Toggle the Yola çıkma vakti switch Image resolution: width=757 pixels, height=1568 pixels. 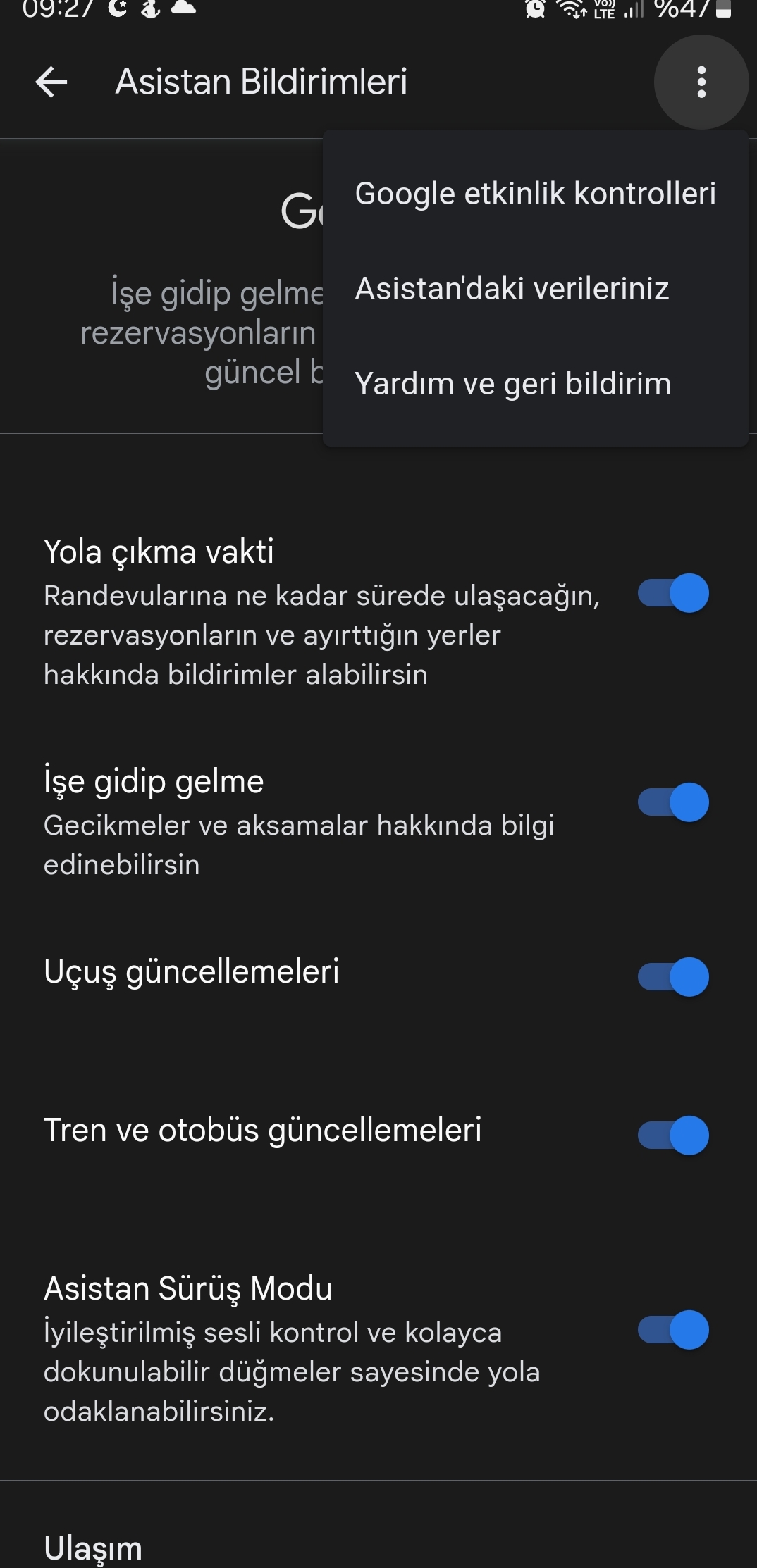(x=673, y=593)
